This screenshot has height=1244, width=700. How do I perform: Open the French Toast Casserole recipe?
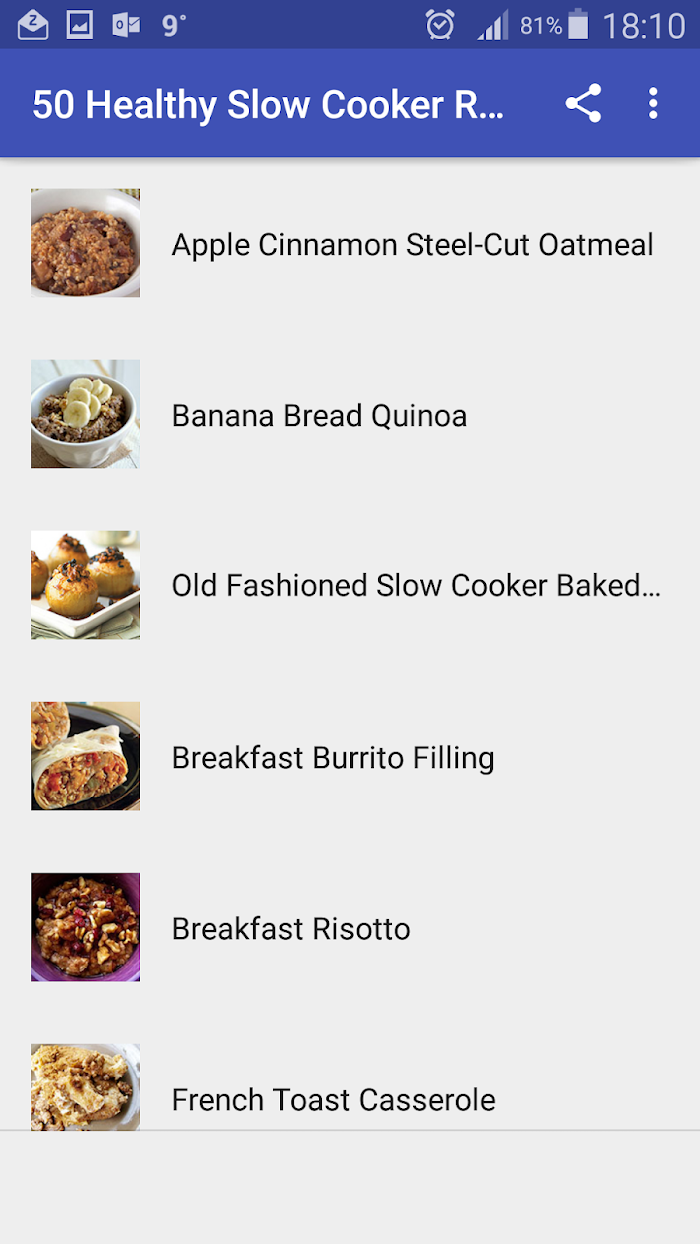[350, 1086]
